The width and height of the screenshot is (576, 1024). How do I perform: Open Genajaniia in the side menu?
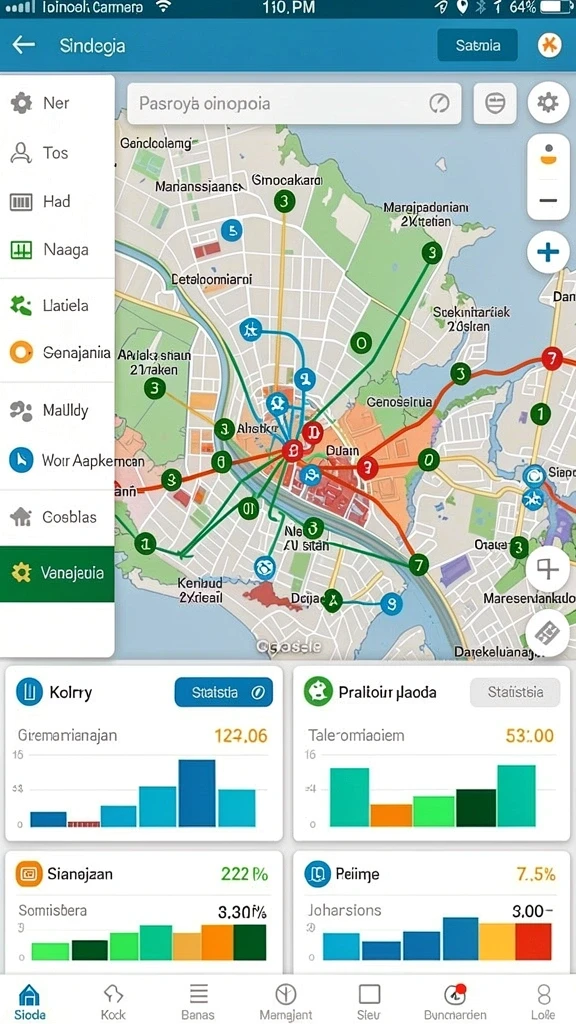pyautogui.click(x=57, y=353)
